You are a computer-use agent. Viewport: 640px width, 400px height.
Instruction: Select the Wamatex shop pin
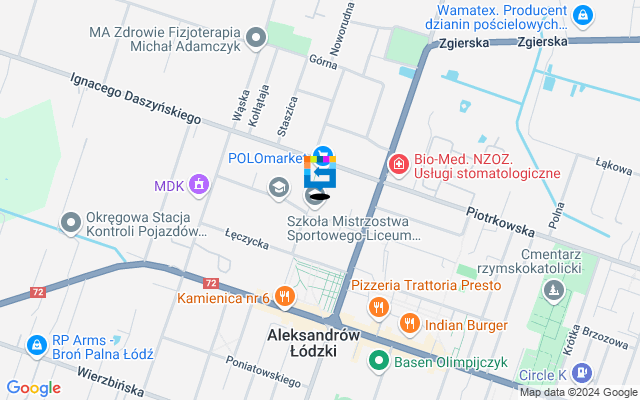click(x=583, y=15)
